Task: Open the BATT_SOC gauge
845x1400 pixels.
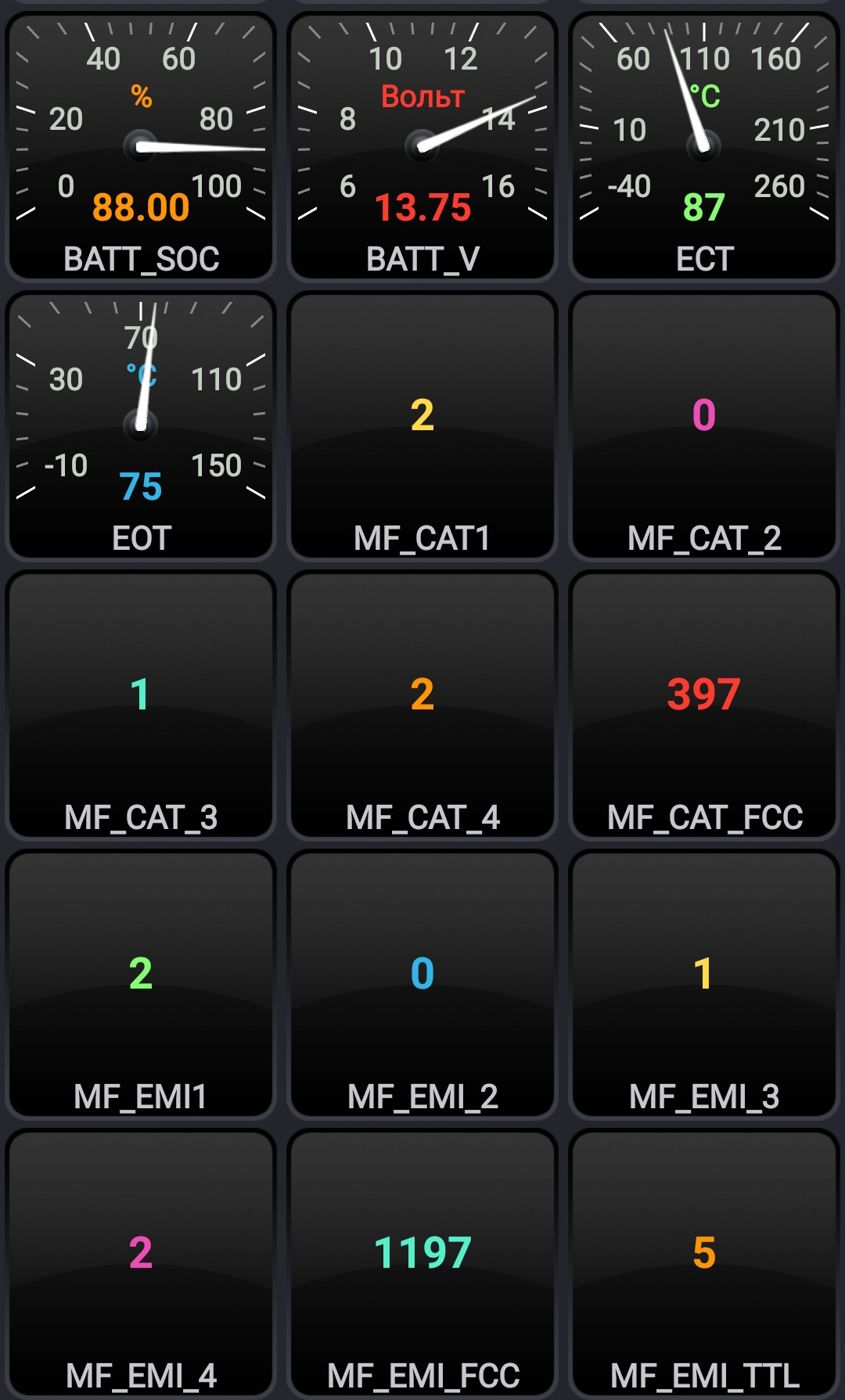Action: coord(141,147)
